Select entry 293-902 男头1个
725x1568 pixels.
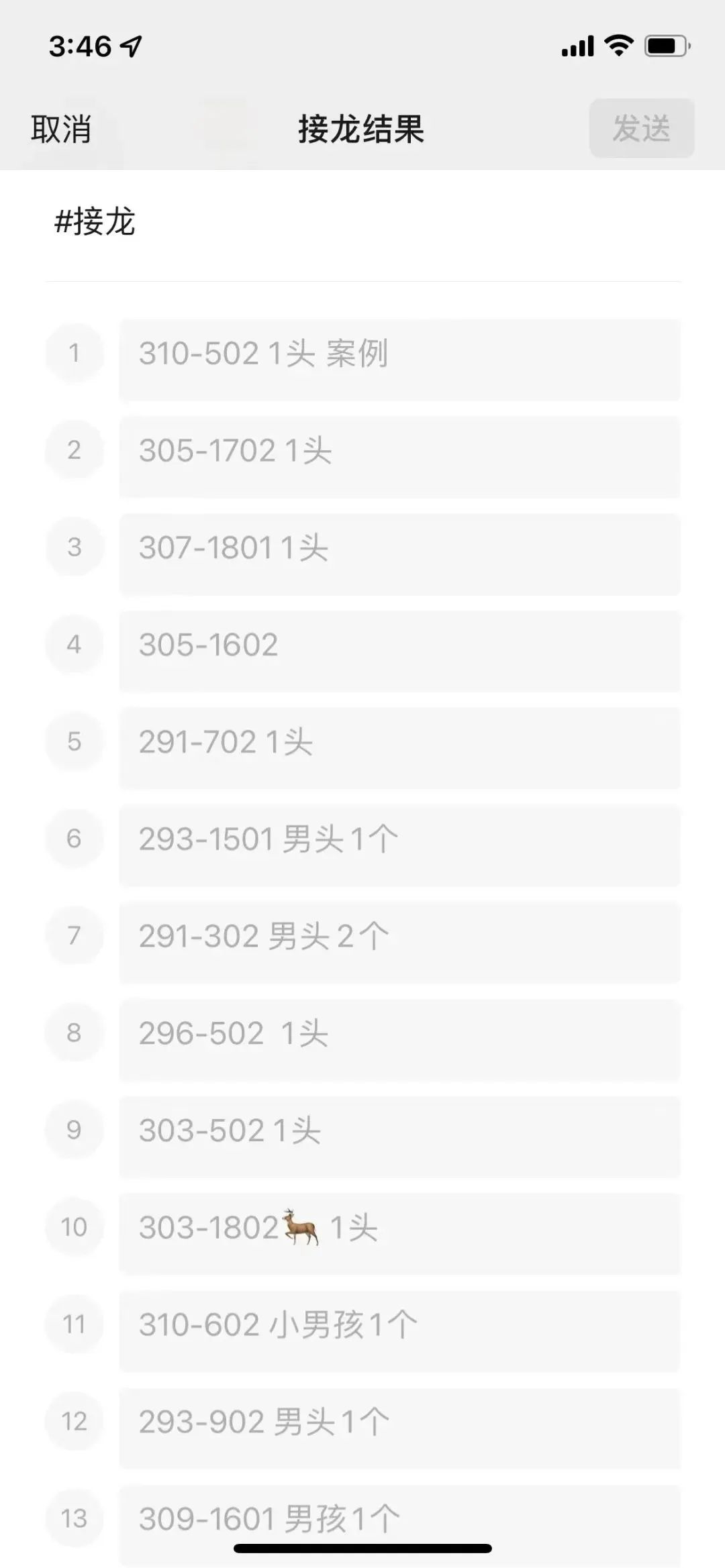[399, 1428]
